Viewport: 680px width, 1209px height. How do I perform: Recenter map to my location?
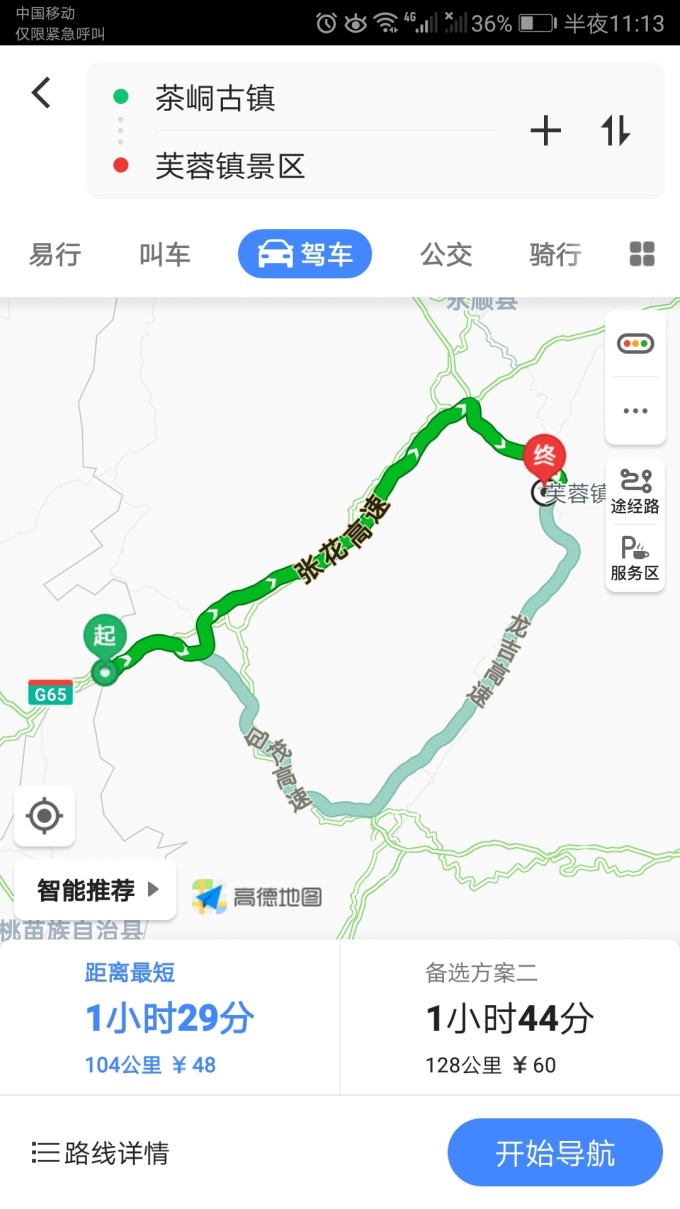click(x=44, y=816)
